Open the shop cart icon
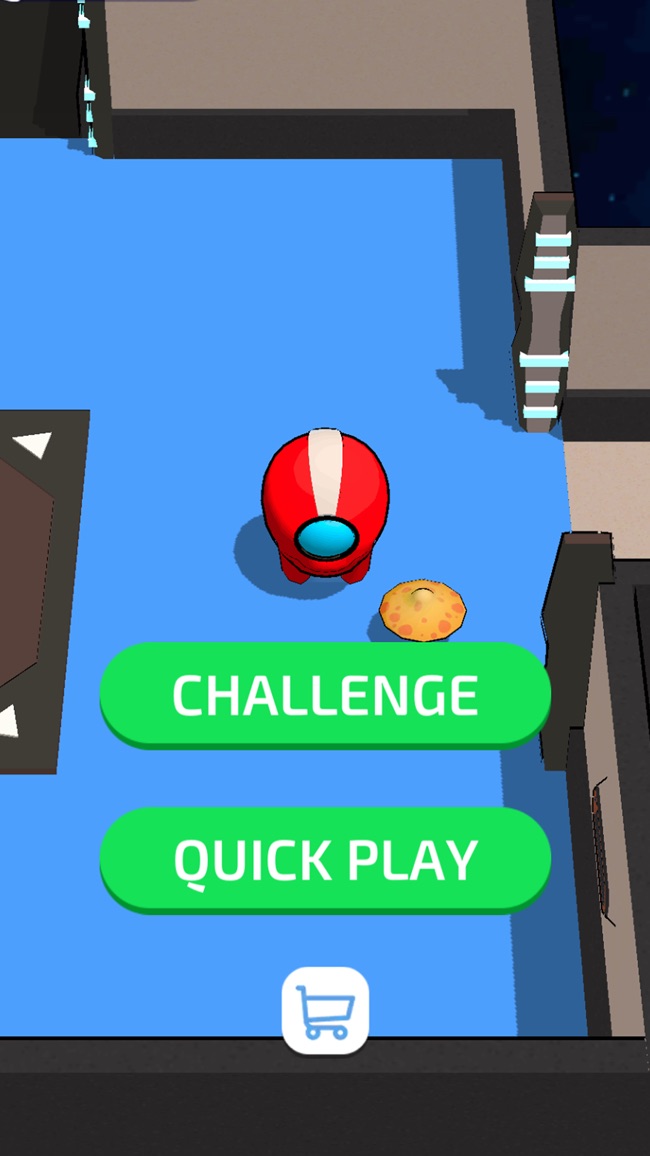The width and height of the screenshot is (650, 1156). [x=325, y=1011]
